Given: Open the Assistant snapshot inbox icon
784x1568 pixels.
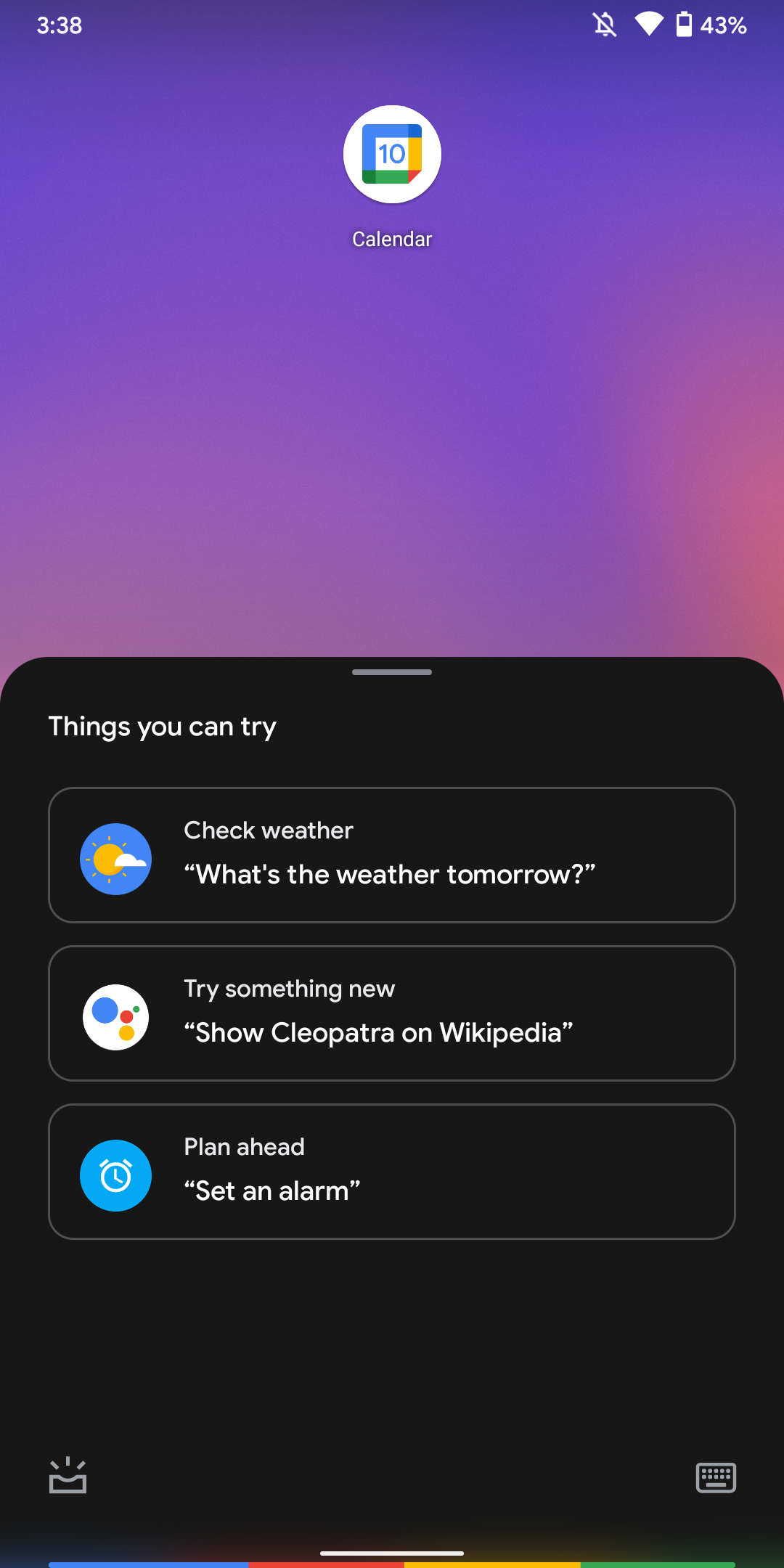Looking at the screenshot, I should (x=68, y=1476).
